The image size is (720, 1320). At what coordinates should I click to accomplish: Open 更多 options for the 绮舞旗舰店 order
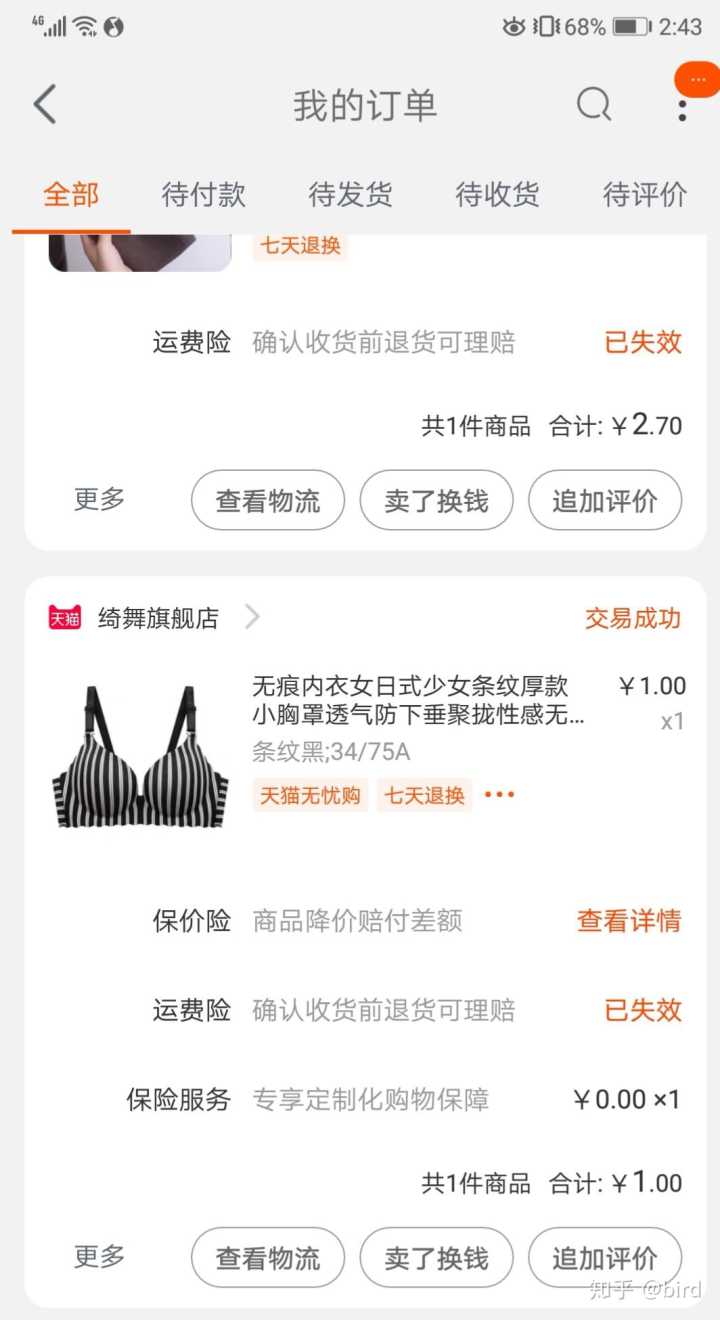[x=99, y=1256]
